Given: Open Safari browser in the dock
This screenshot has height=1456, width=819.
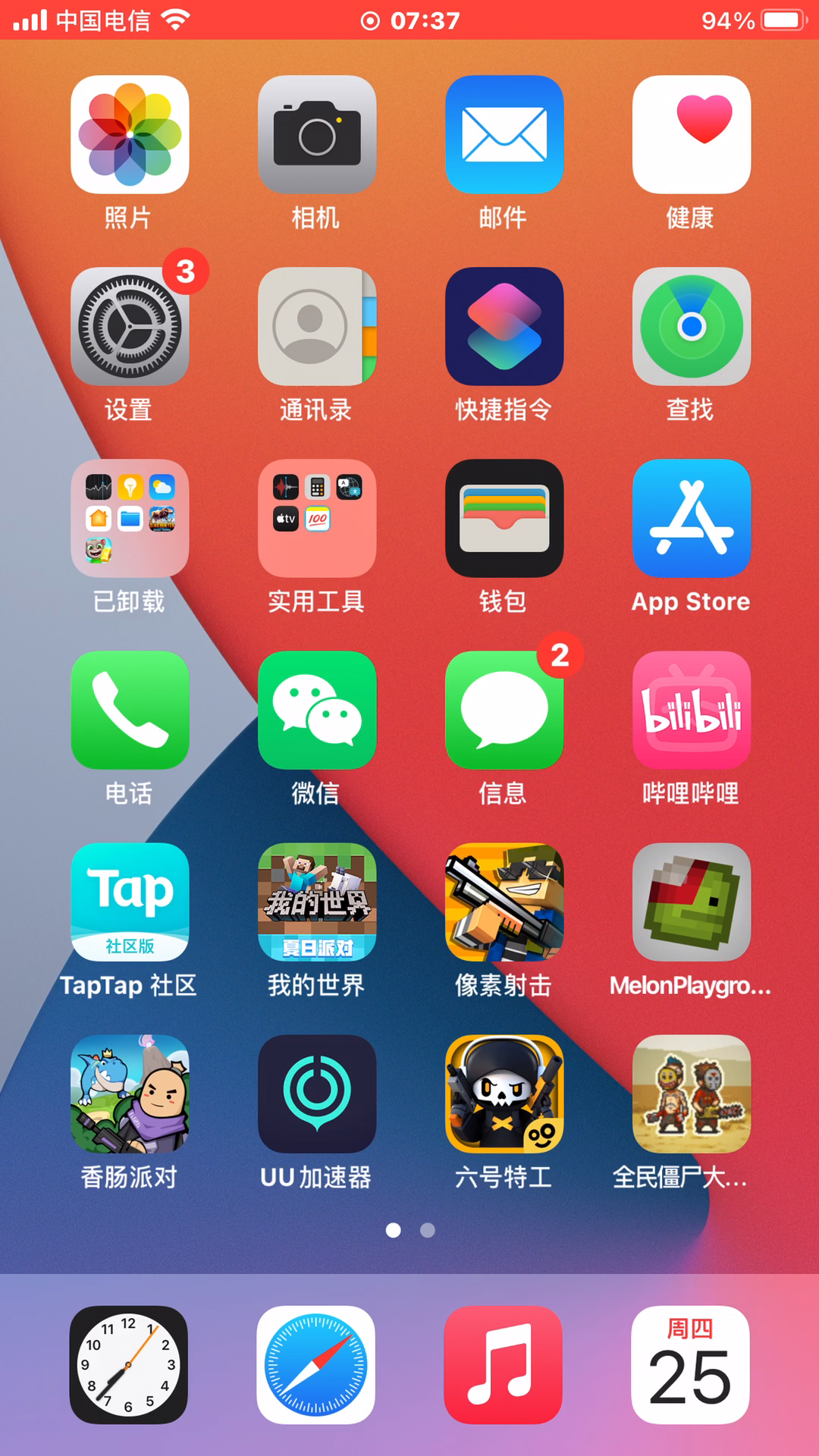Looking at the screenshot, I should point(315,1364).
